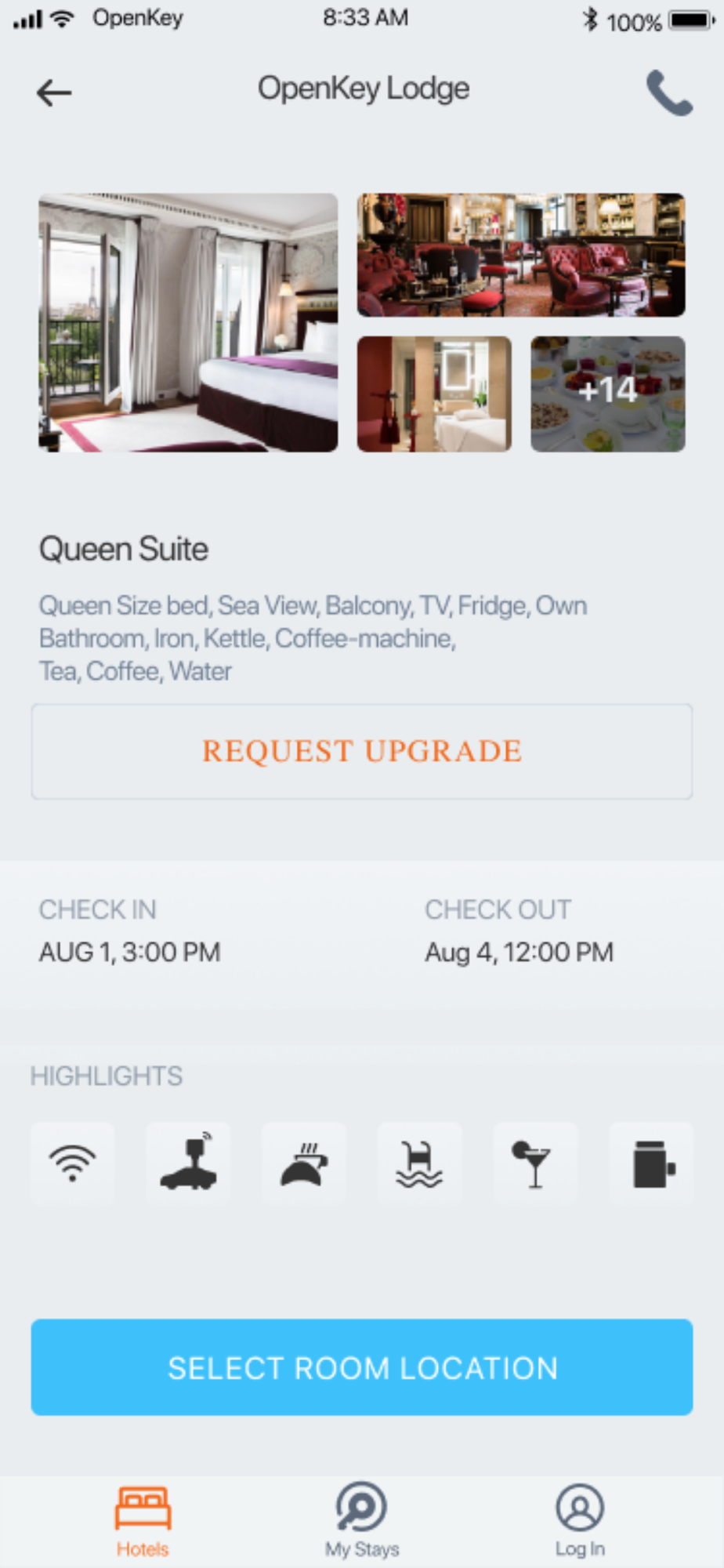Switch to the Hotels tab
Image resolution: width=724 pixels, height=1568 pixels.
coord(143,1522)
